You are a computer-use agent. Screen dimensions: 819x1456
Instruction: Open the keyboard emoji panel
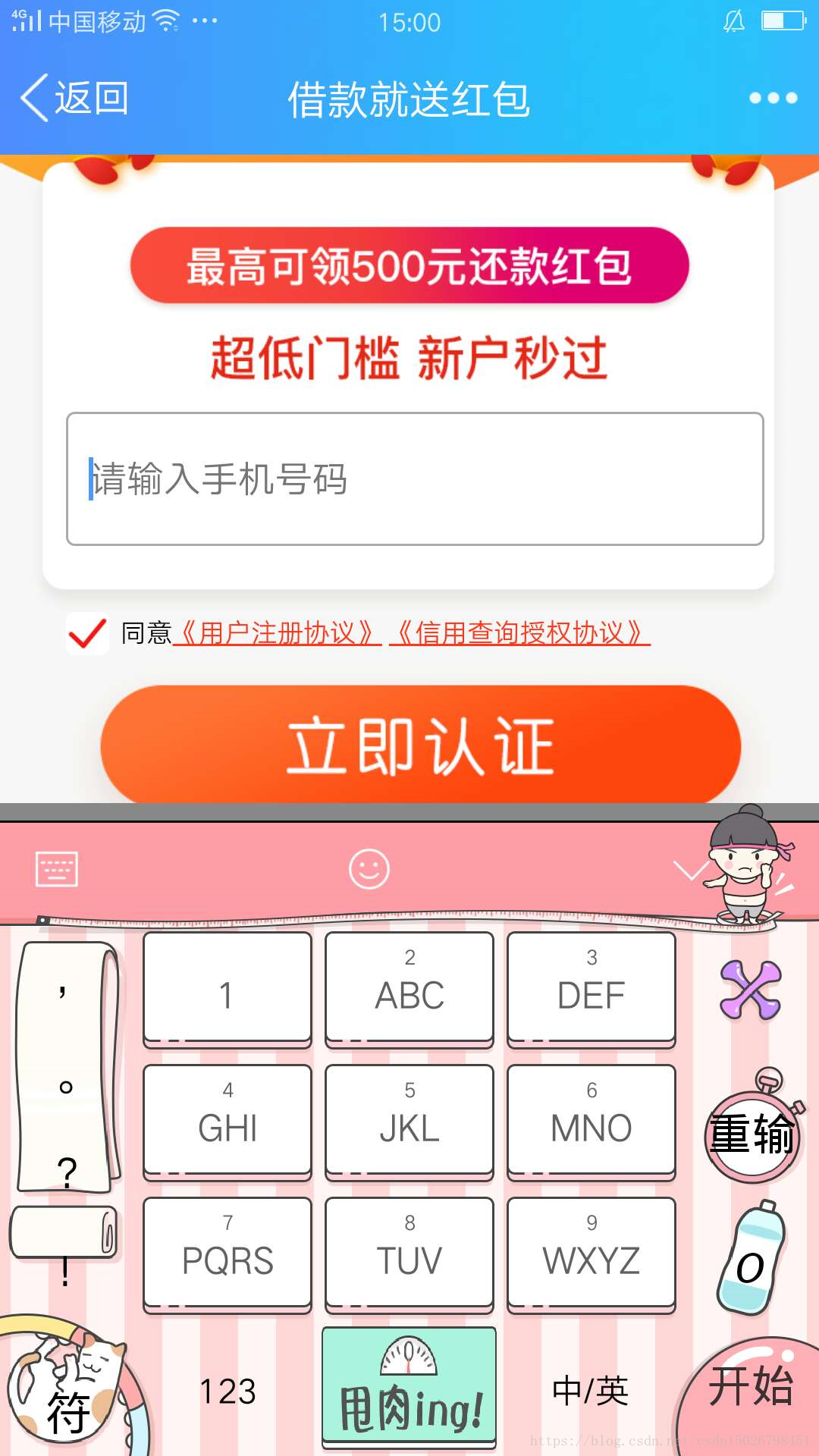coord(369,869)
